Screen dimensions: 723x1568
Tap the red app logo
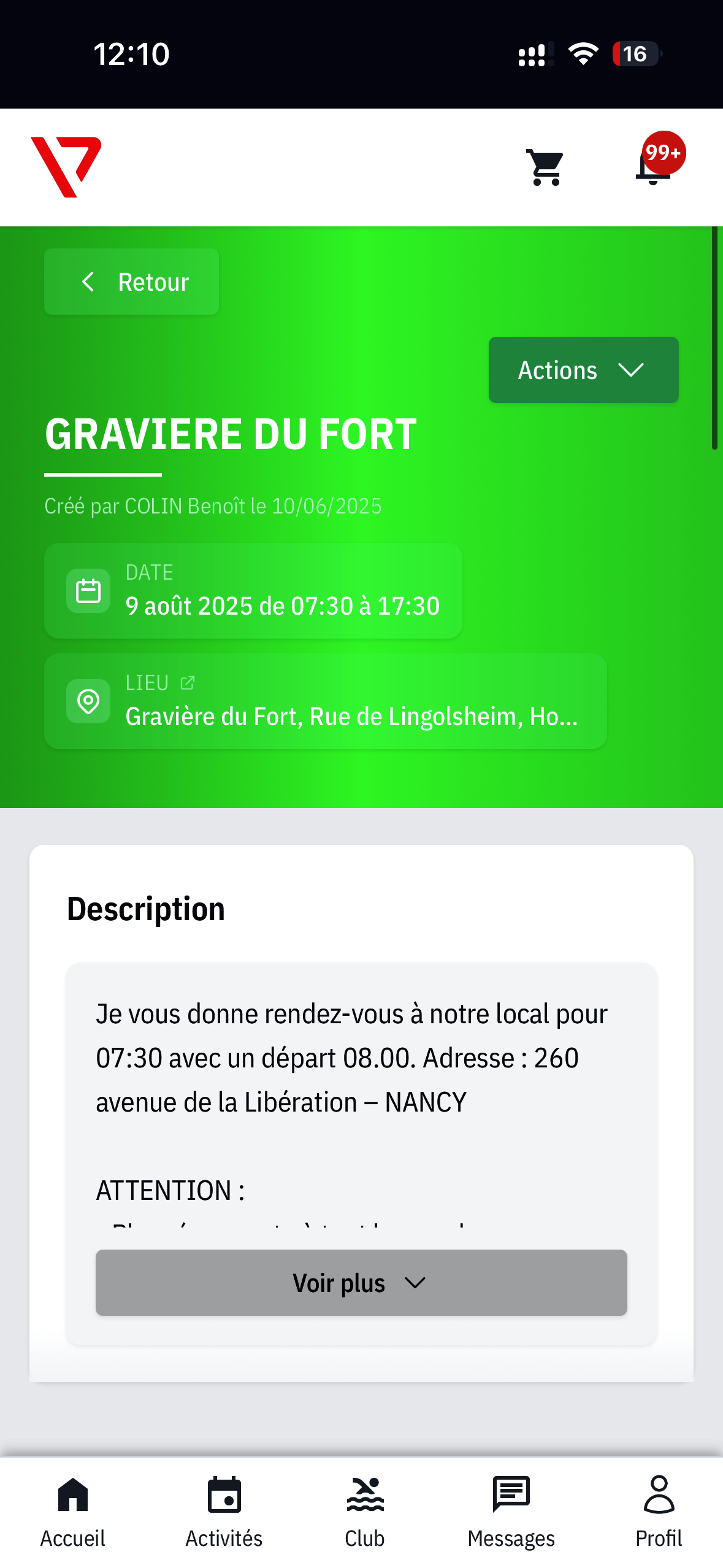click(66, 167)
